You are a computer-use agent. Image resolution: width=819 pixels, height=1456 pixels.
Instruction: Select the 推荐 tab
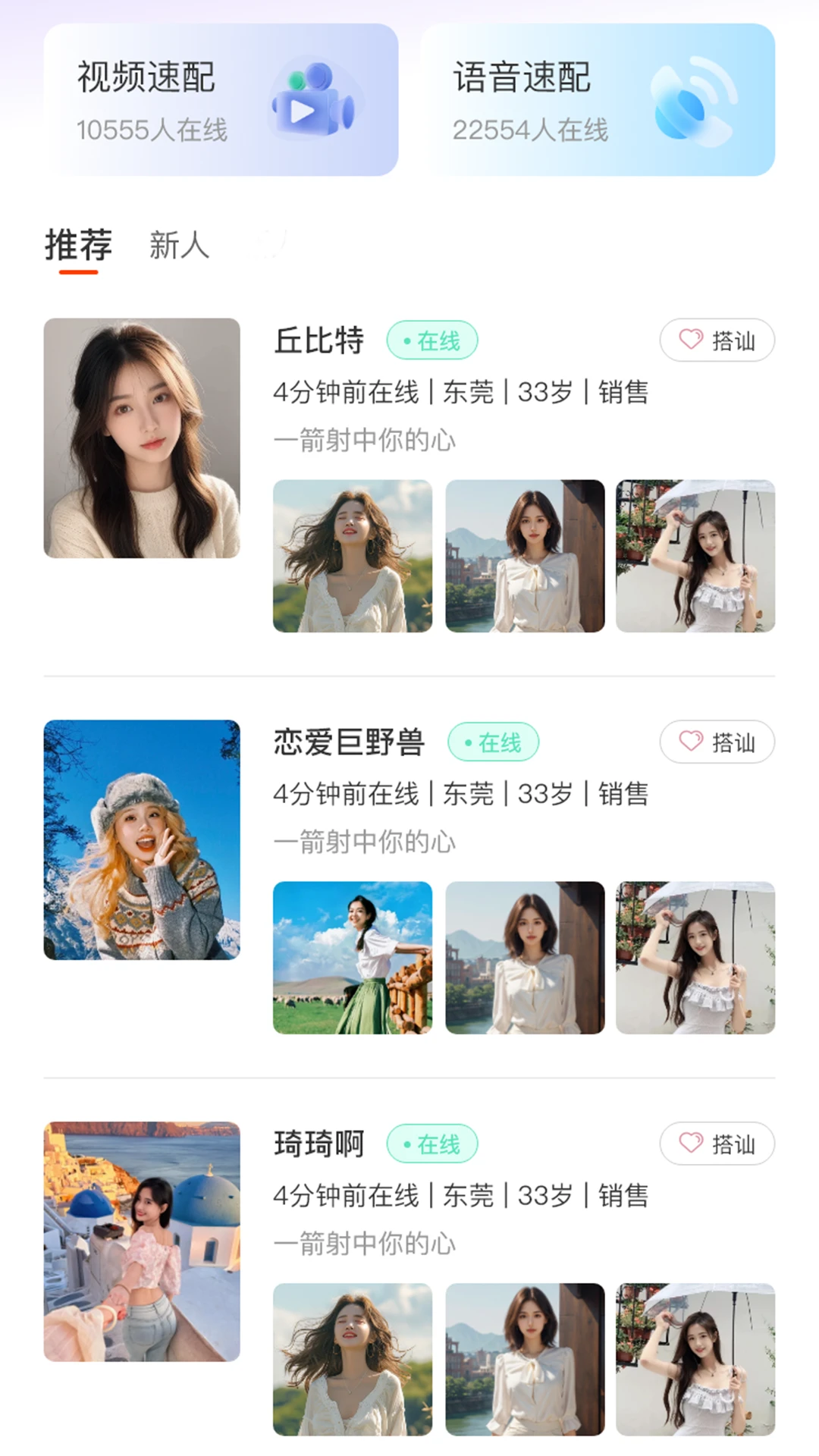point(78,246)
